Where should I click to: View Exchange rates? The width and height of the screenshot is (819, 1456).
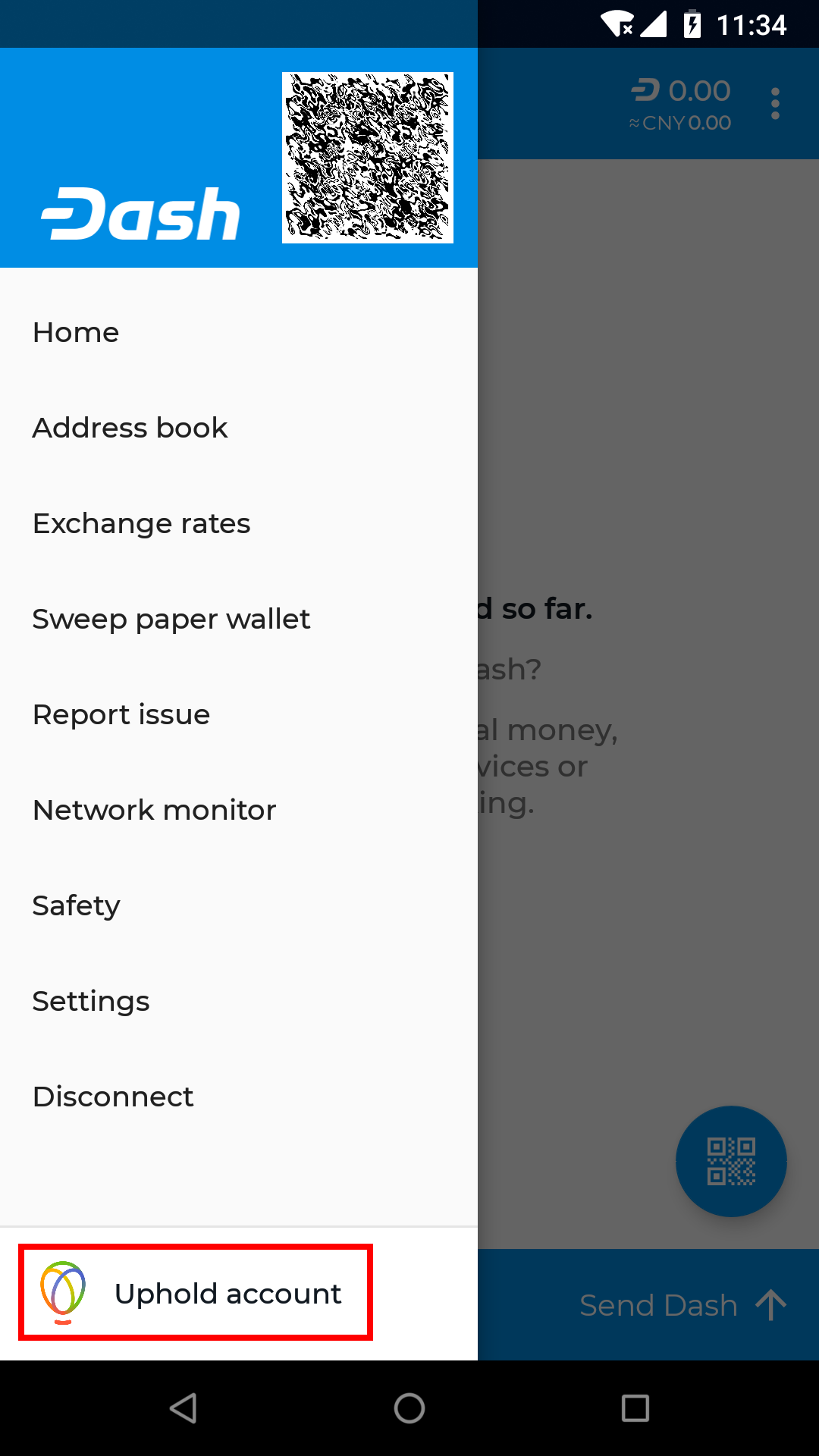pos(141,524)
